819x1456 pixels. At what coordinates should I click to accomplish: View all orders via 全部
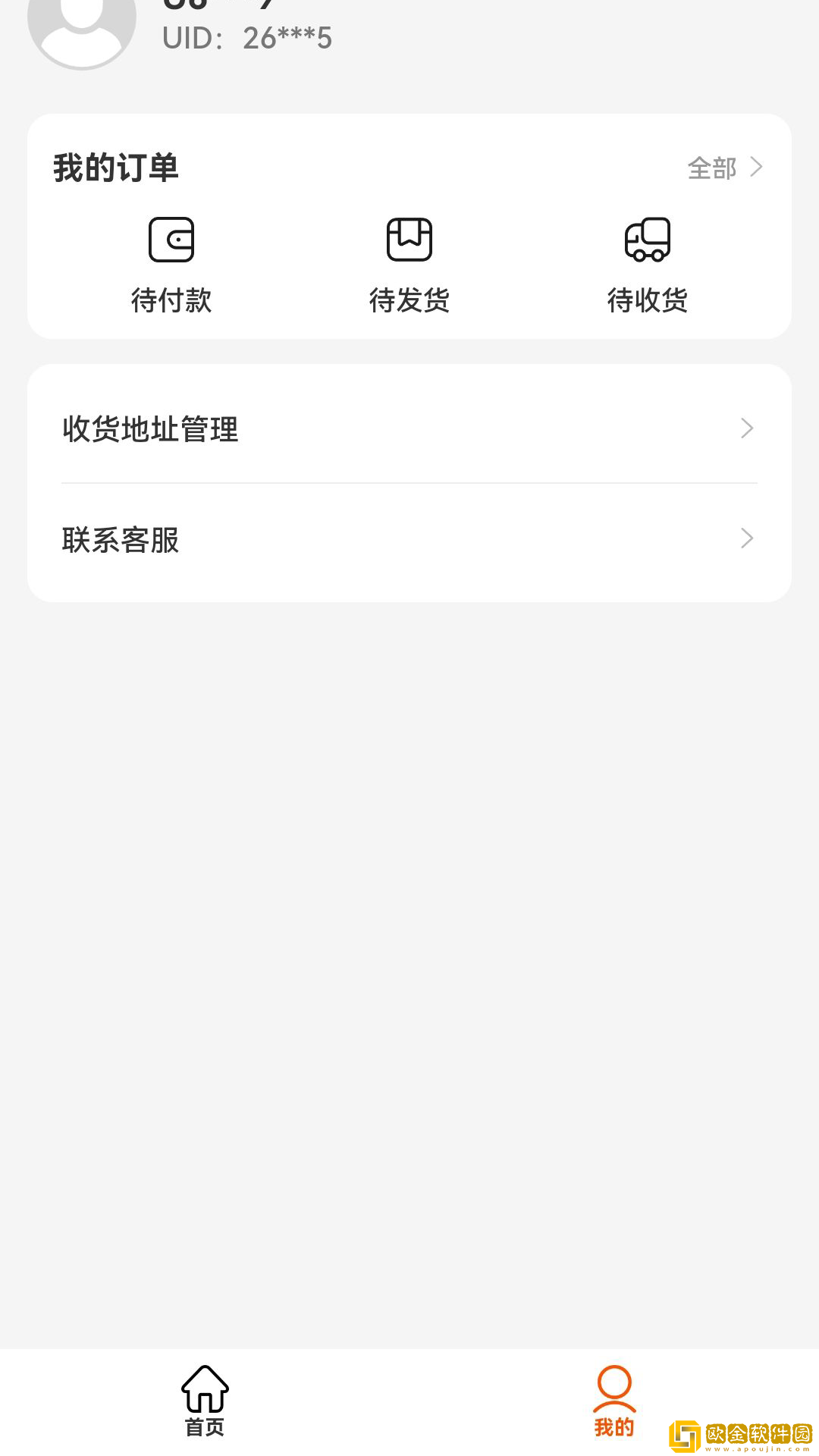pyautogui.click(x=723, y=168)
